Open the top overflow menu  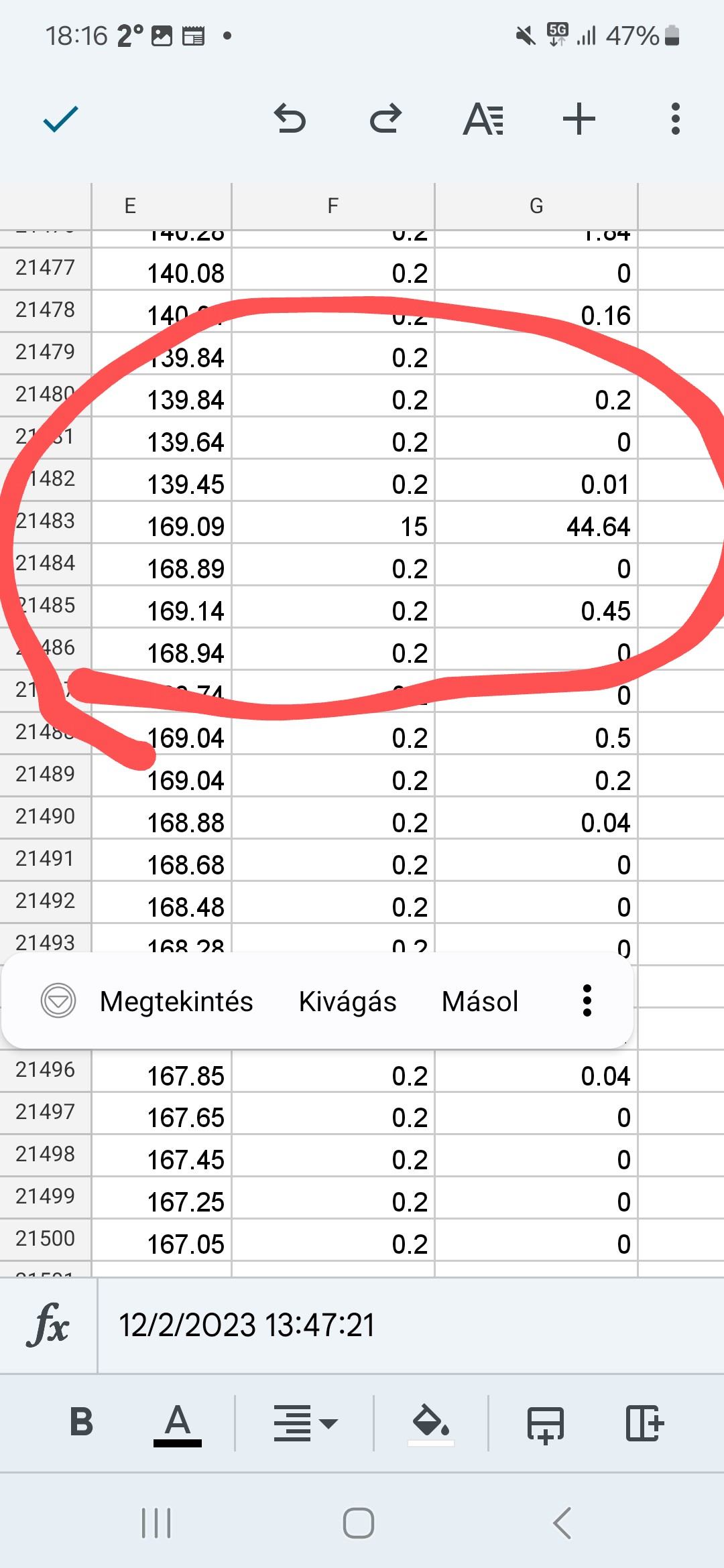coord(675,119)
